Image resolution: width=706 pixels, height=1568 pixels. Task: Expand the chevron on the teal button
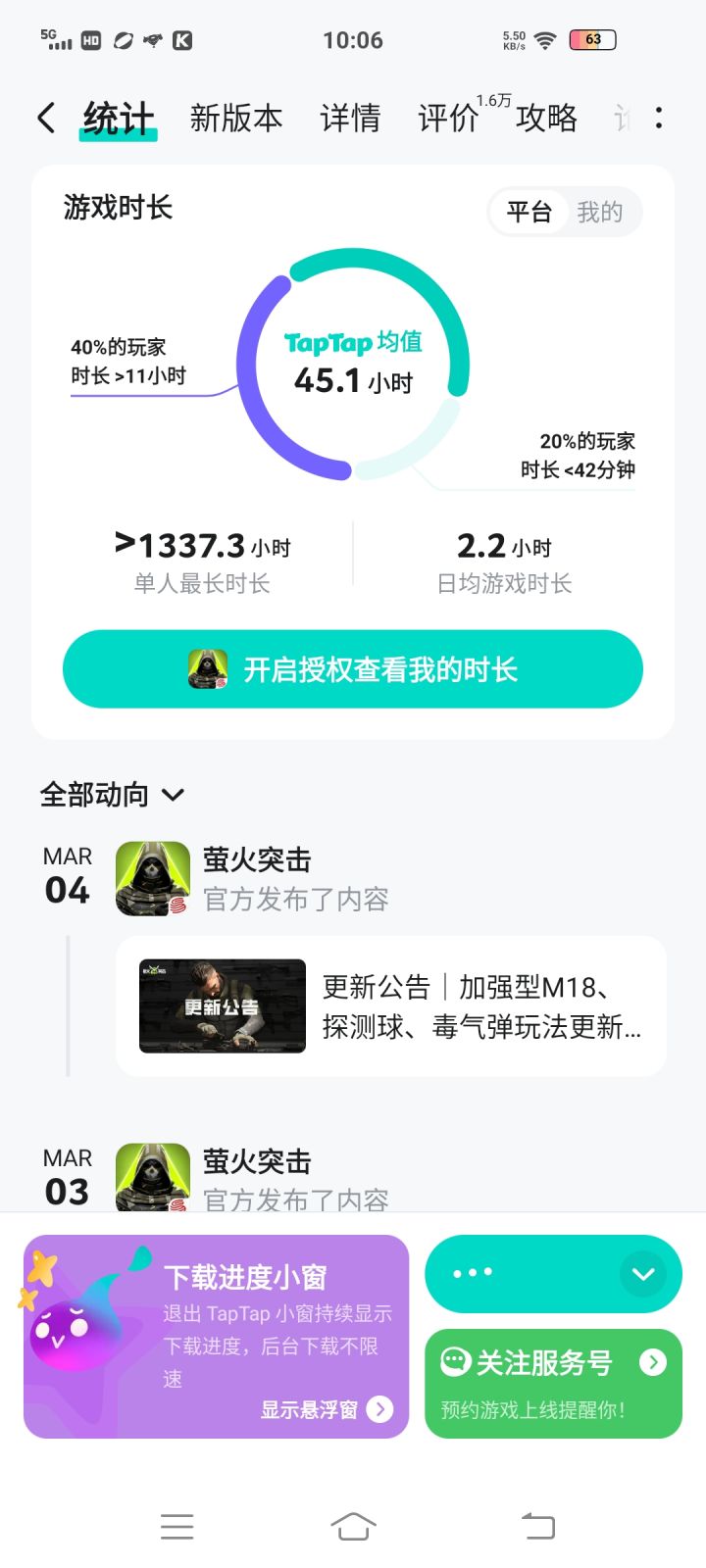[x=643, y=1274]
